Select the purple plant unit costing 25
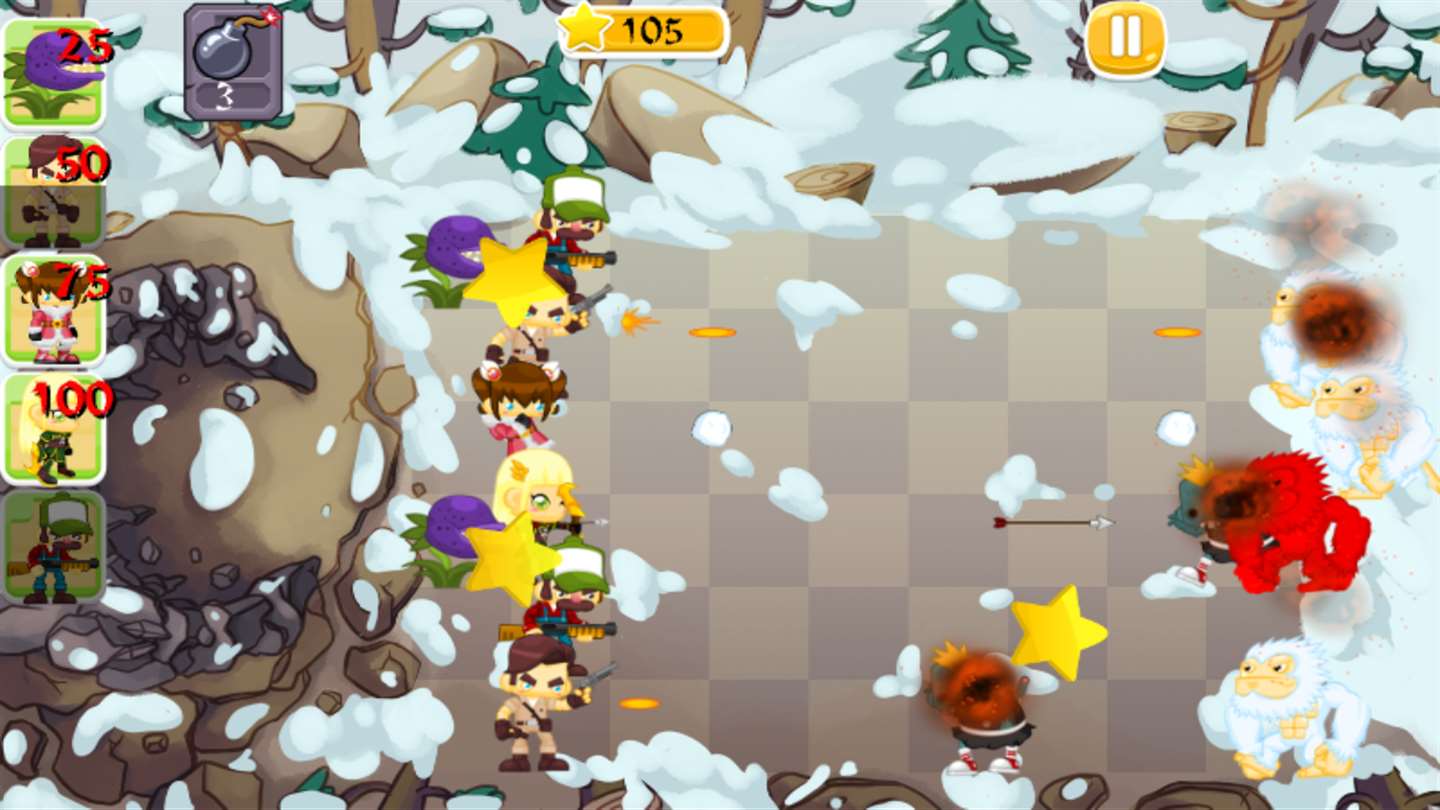This screenshot has width=1440, height=810. click(53, 75)
